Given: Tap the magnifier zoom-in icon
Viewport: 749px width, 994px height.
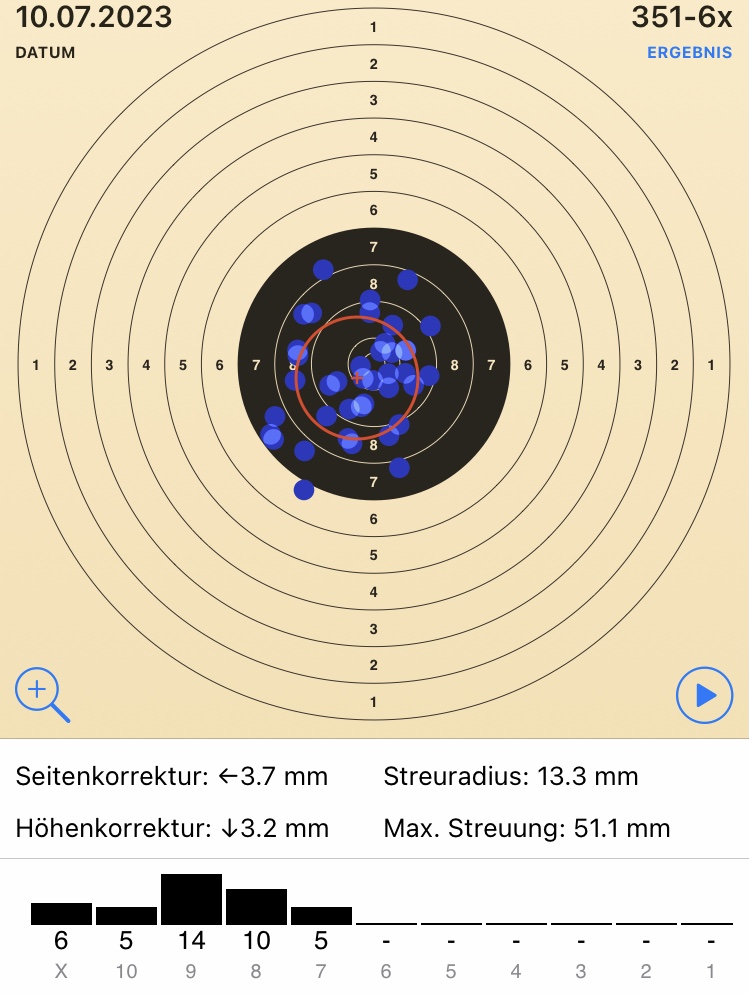Looking at the screenshot, I should 40,693.
